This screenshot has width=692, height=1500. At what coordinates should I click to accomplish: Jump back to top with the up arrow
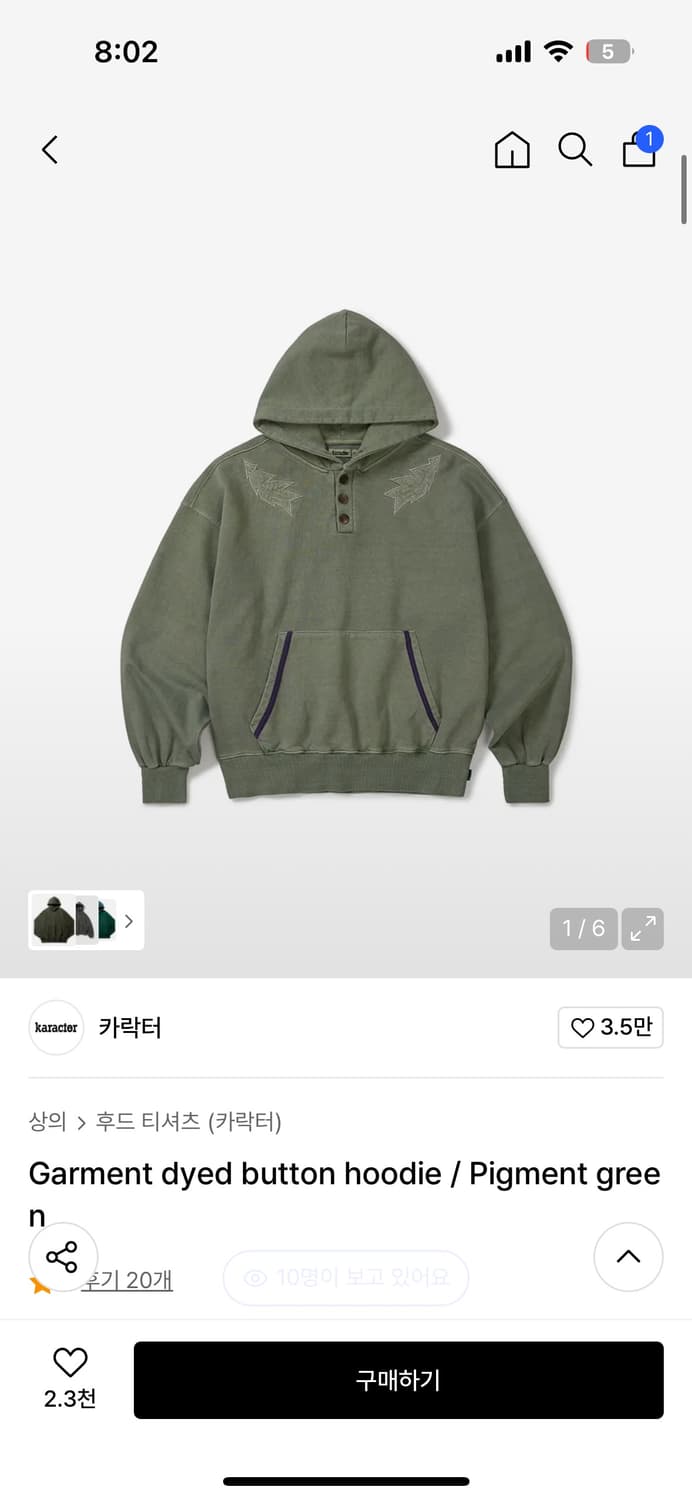628,1257
